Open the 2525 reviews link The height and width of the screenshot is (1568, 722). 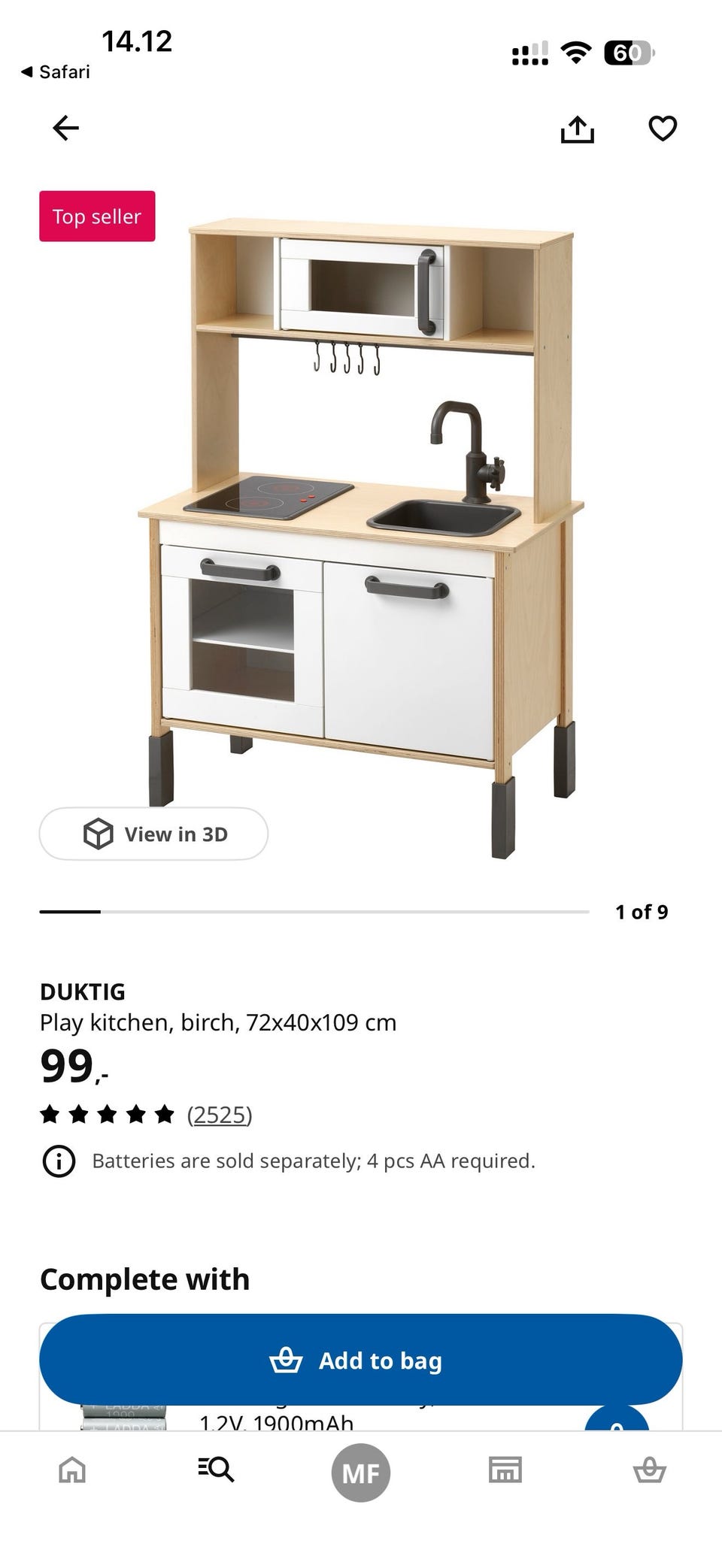(220, 1114)
